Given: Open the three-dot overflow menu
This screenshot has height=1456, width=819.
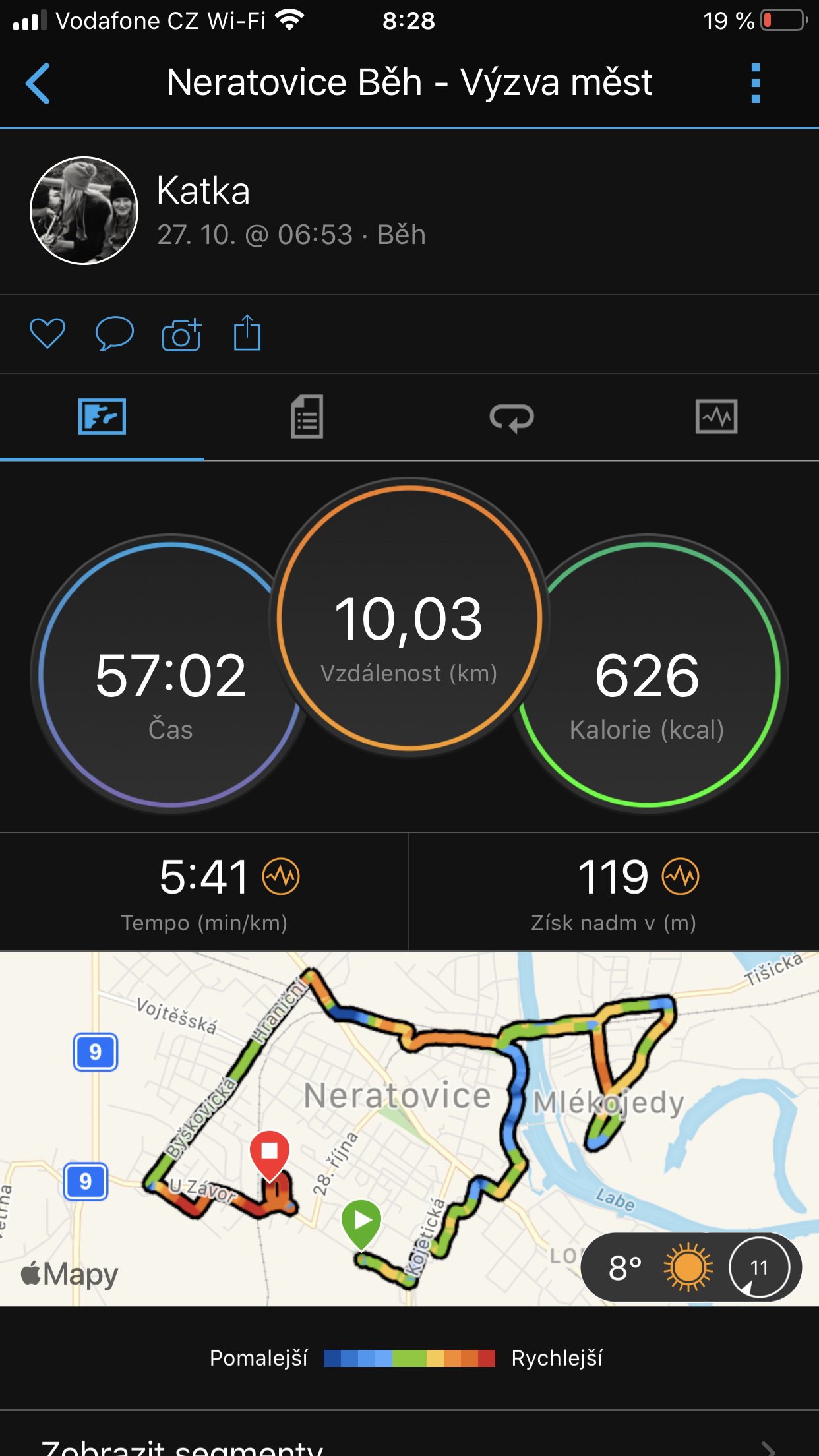Looking at the screenshot, I should tap(756, 83).
